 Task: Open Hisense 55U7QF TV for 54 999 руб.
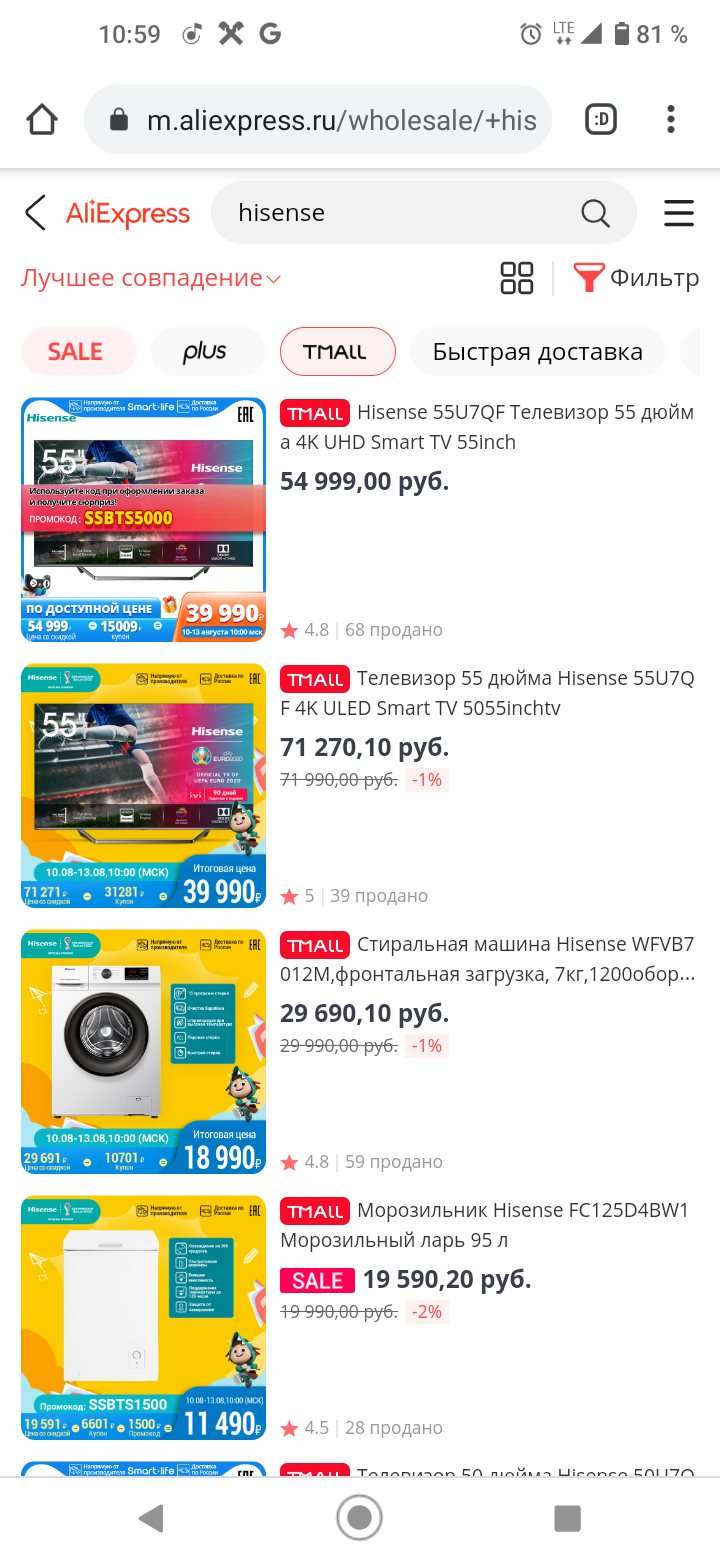pos(487,427)
